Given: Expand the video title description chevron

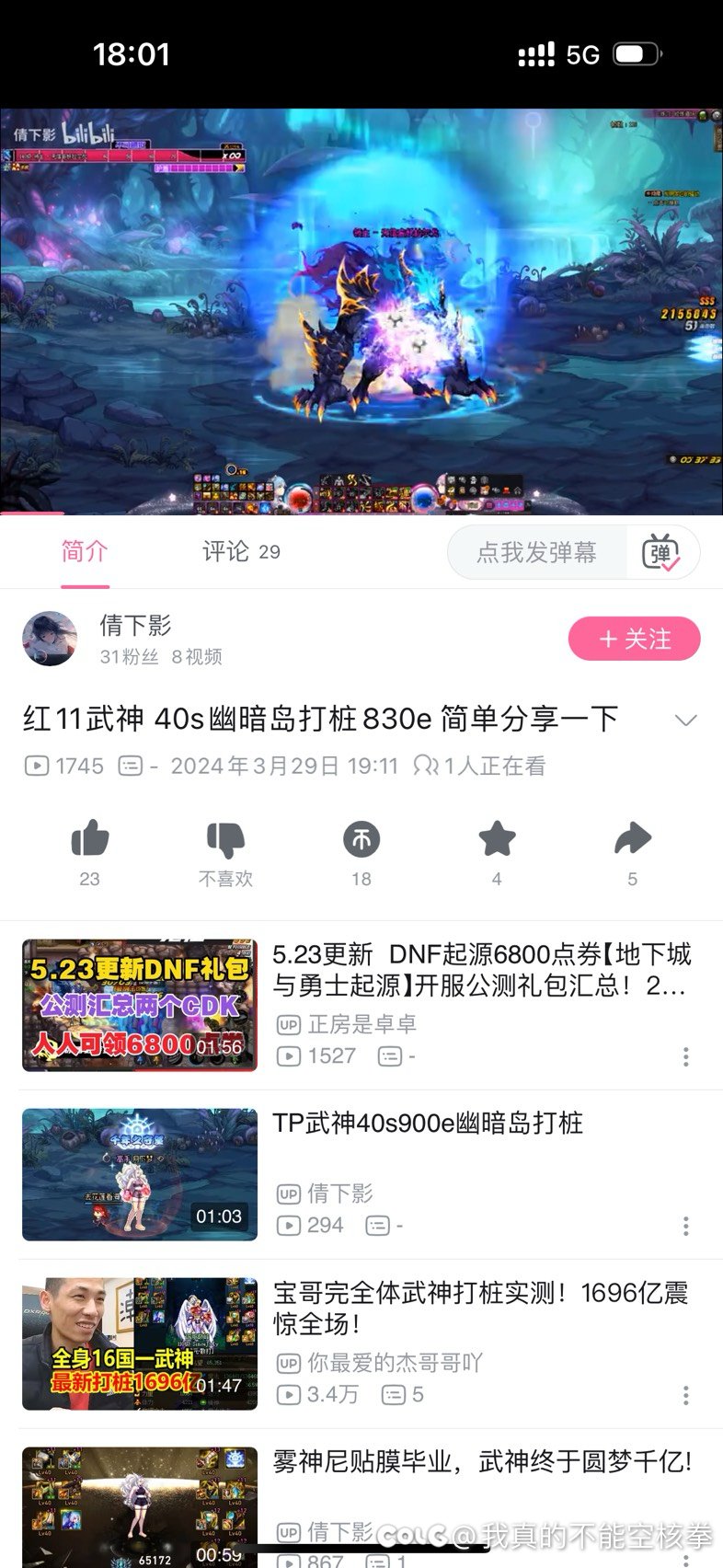Looking at the screenshot, I should [685, 720].
